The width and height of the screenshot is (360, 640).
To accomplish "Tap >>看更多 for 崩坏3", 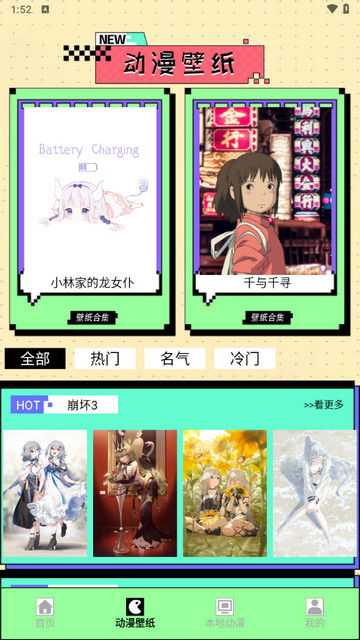I will (x=324, y=405).
